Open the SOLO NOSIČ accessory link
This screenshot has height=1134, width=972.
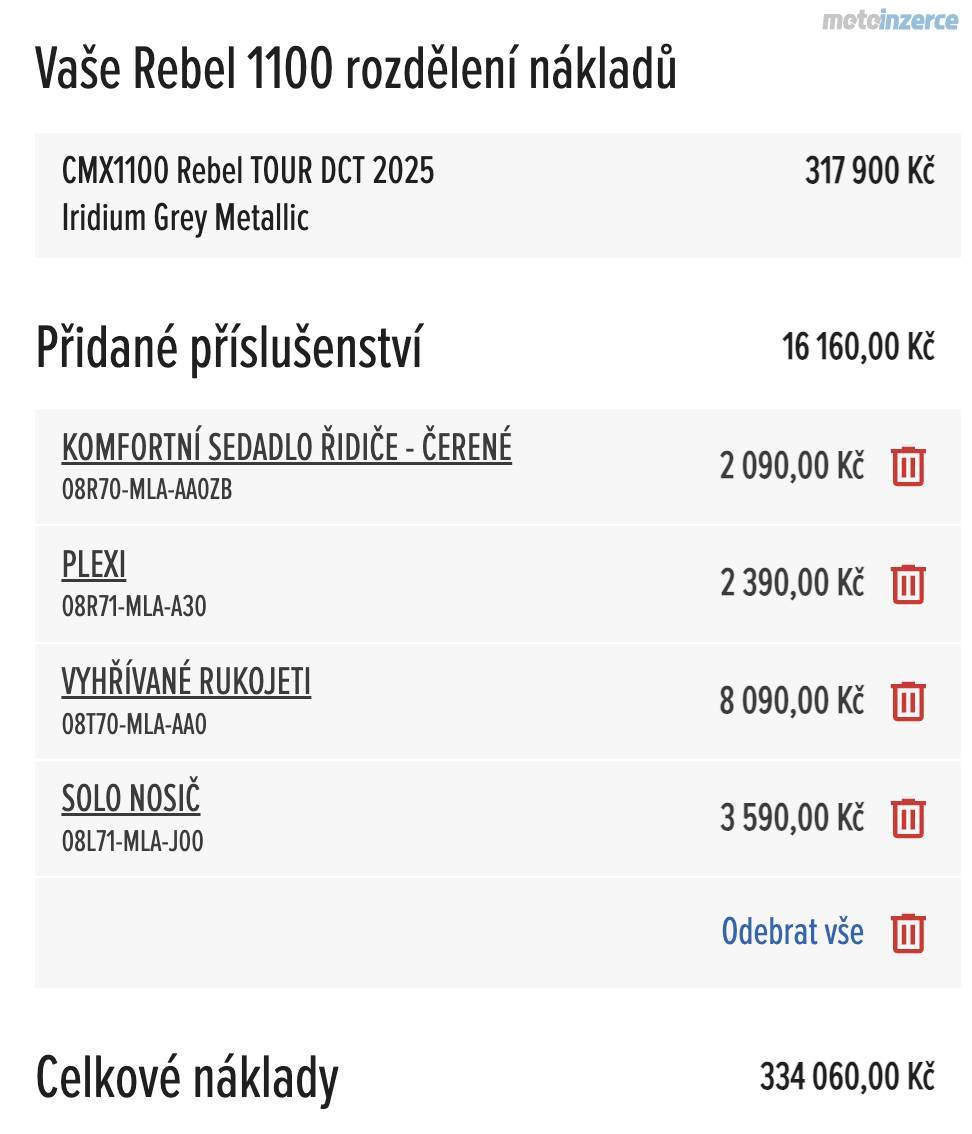(131, 799)
